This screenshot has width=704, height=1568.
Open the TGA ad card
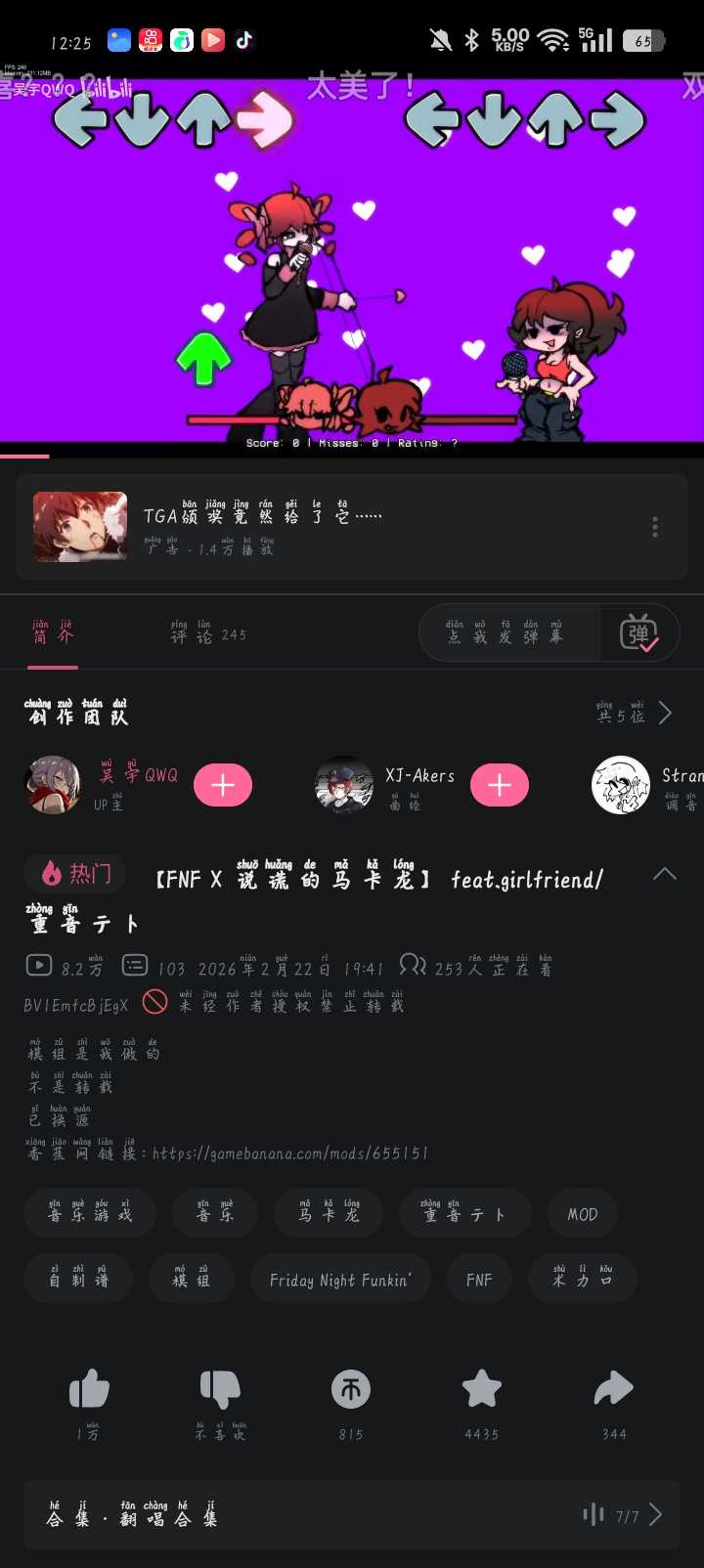click(x=293, y=527)
